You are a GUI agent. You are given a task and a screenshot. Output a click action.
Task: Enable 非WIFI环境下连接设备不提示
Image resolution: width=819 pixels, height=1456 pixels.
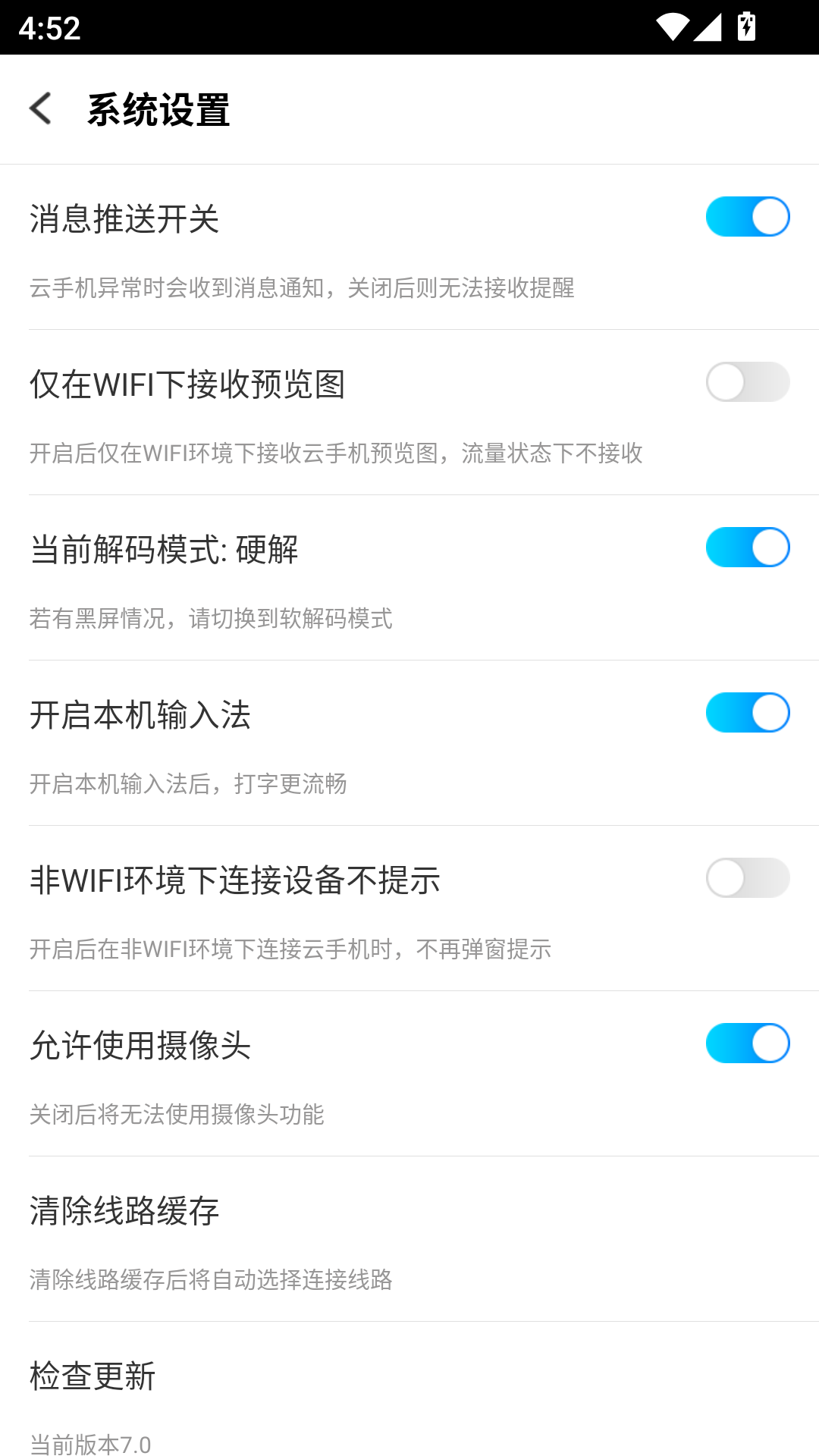[x=747, y=877]
